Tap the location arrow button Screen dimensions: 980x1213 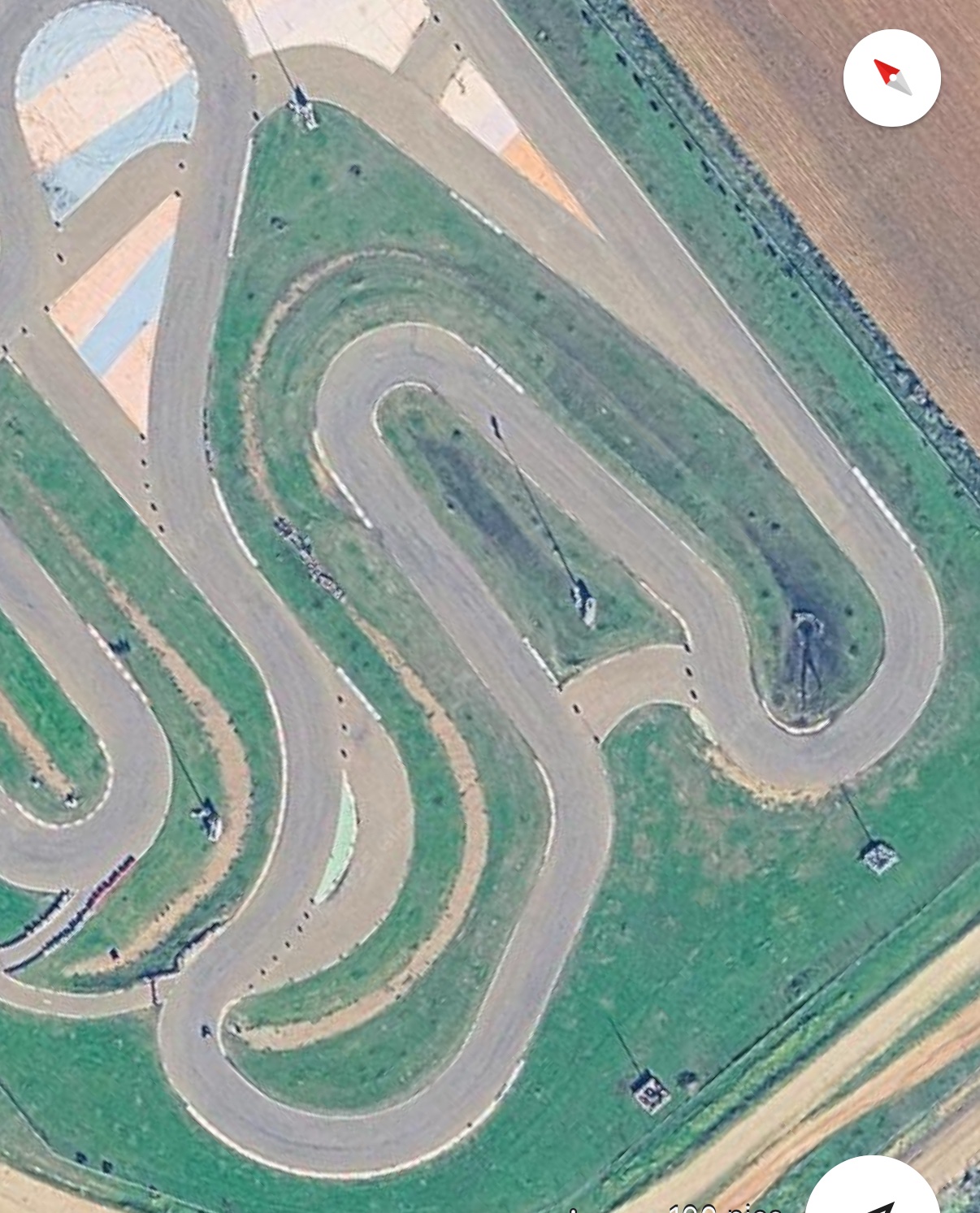[874, 1190]
